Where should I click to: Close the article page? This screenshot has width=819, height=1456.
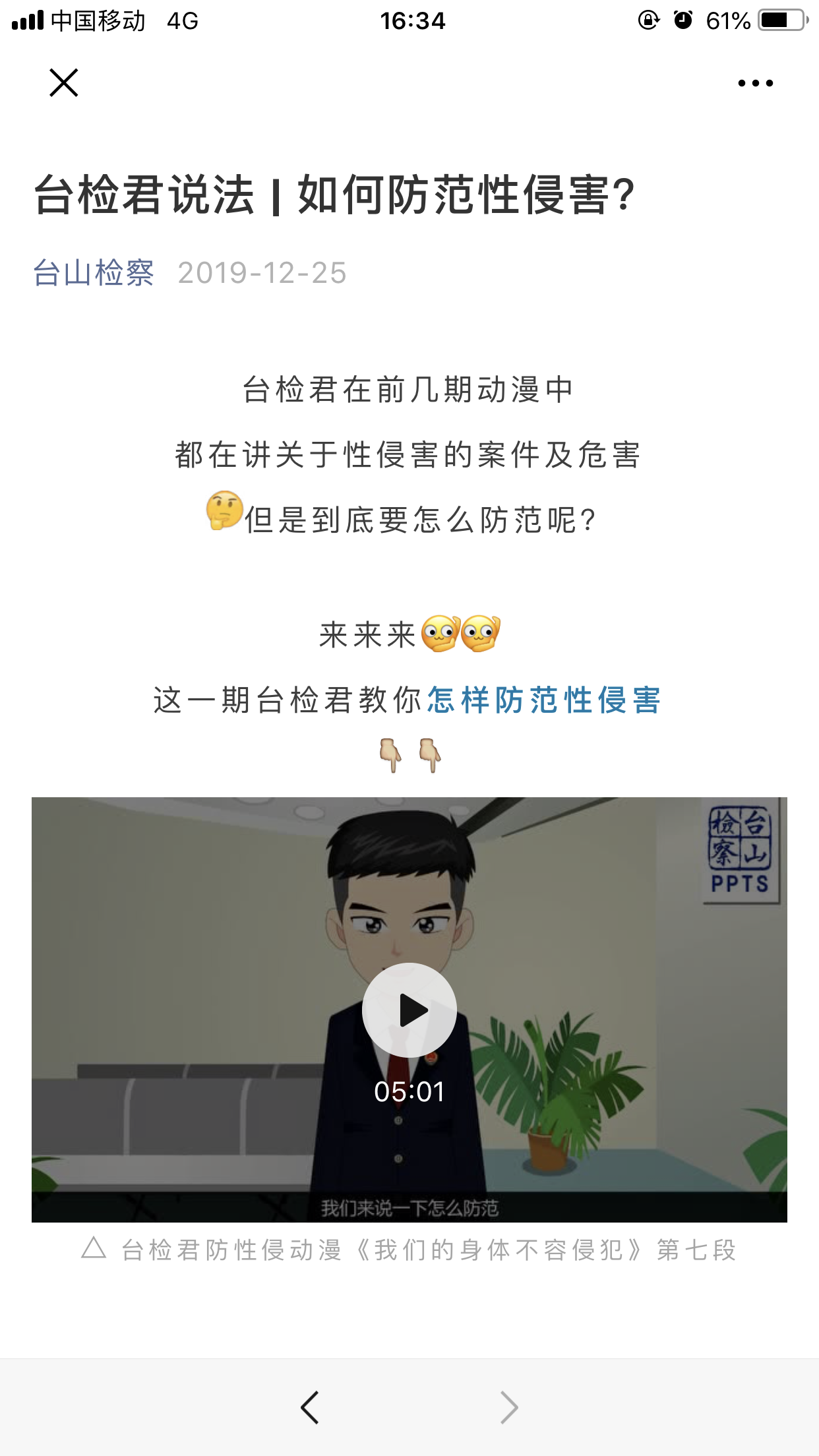pos(64,83)
